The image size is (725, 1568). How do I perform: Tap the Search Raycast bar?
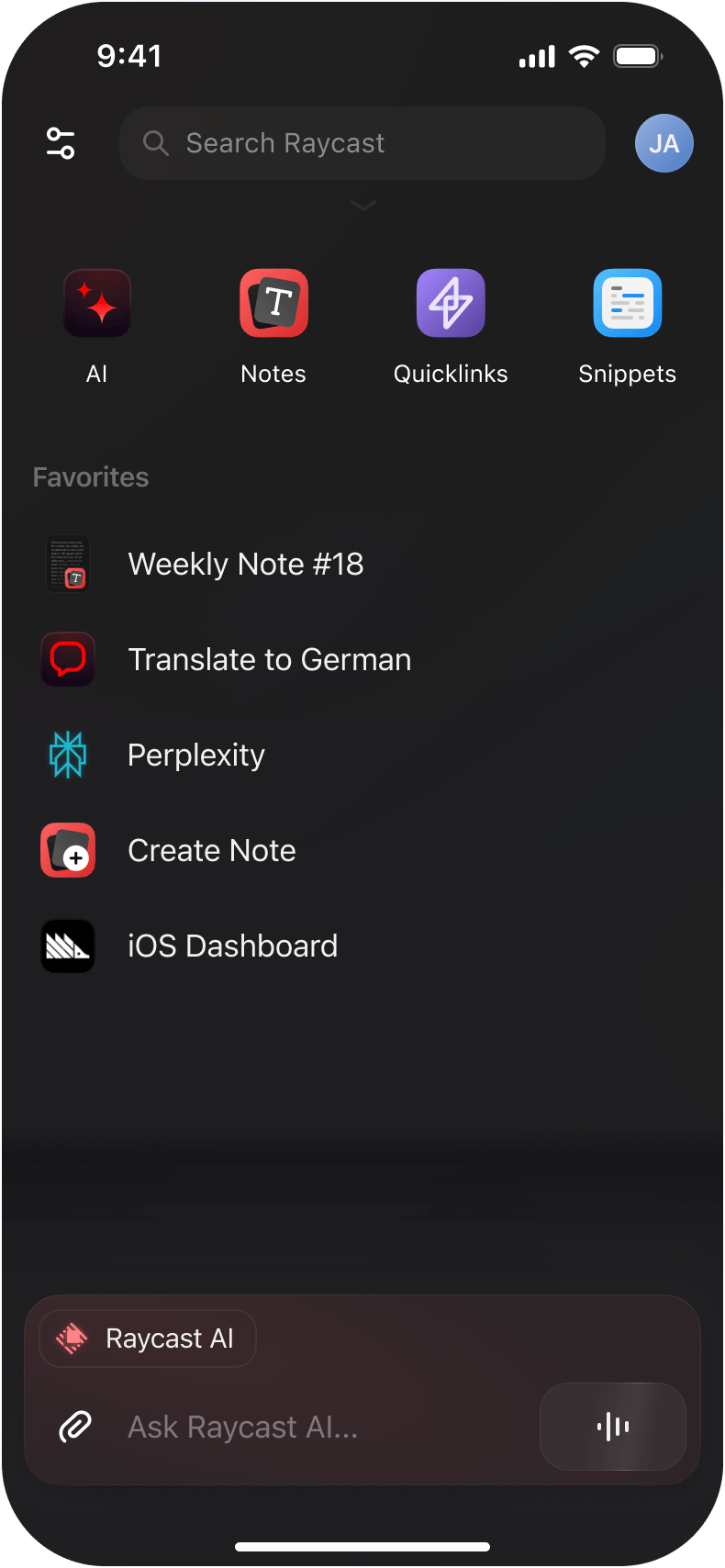coord(362,143)
